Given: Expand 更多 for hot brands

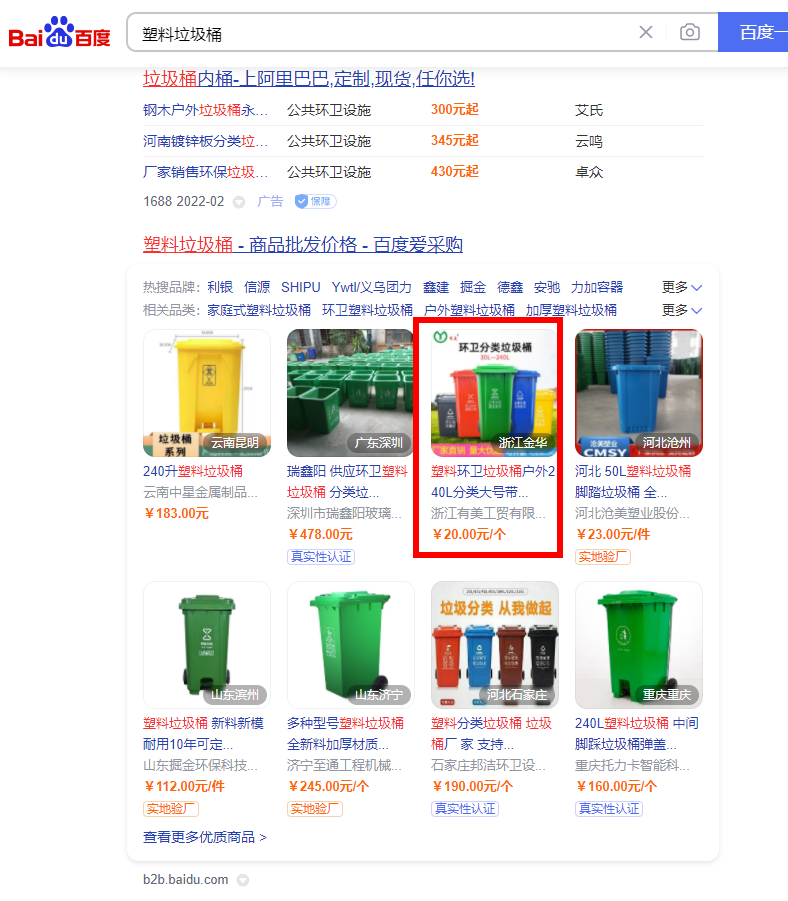Looking at the screenshot, I should click(682, 287).
